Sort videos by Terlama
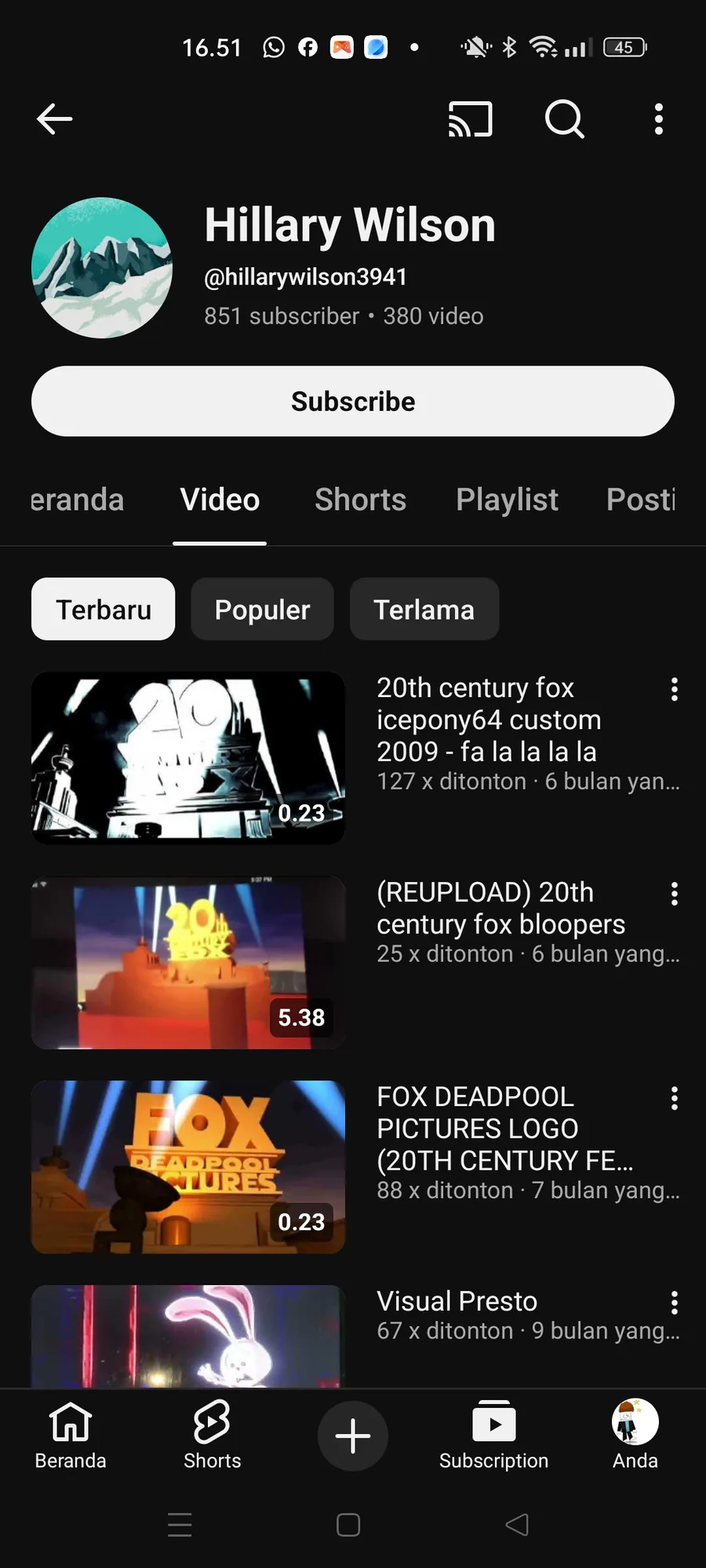Image resolution: width=706 pixels, height=1568 pixels. pyautogui.click(x=424, y=609)
